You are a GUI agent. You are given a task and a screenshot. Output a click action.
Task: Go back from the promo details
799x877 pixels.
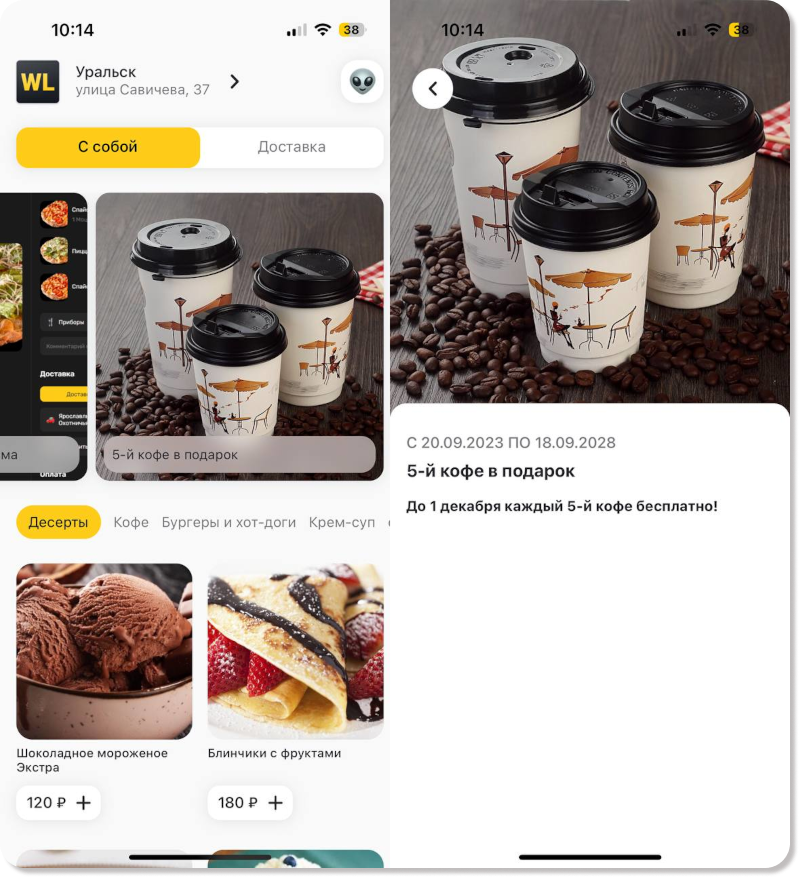432,88
